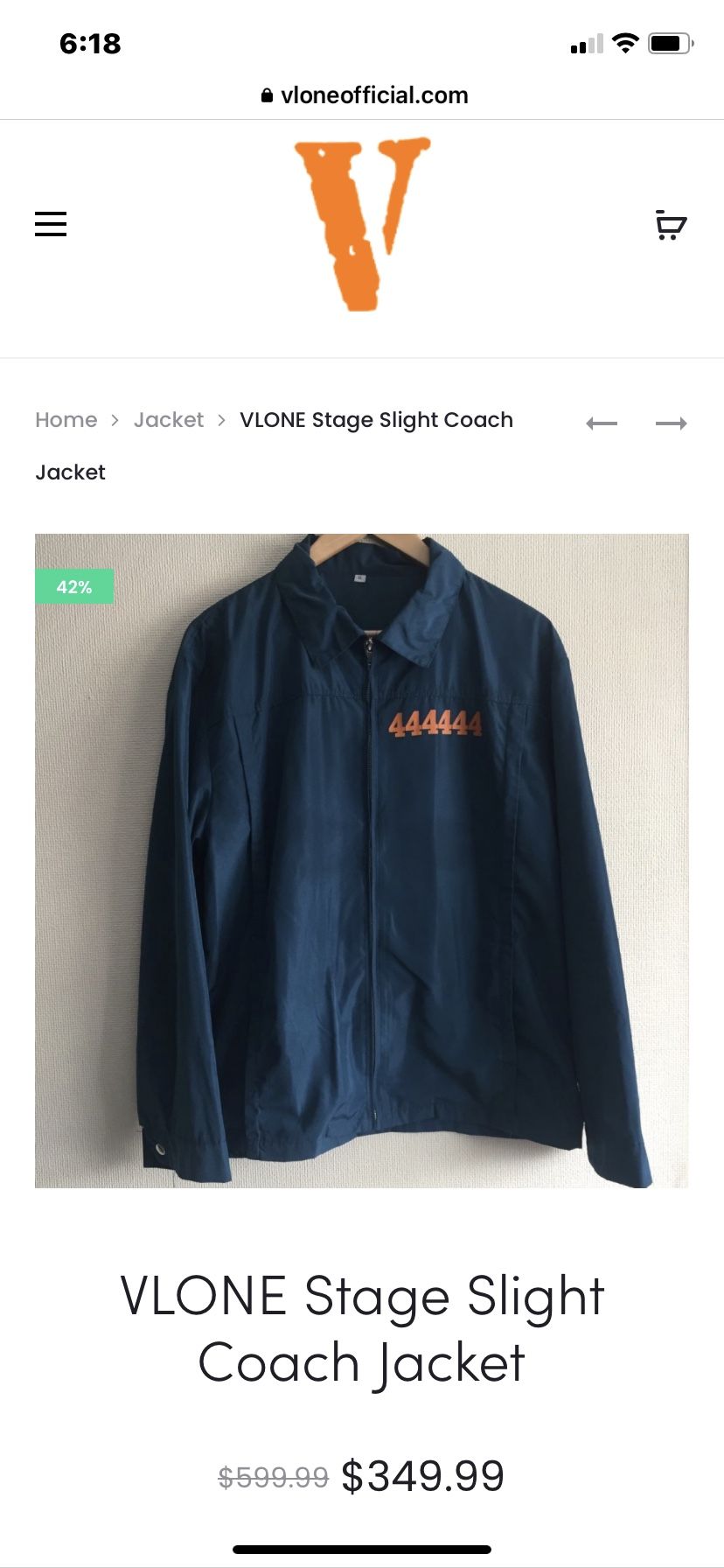Open the shopping cart
Screen dimensions: 724x1568
(x=671, y=225)
